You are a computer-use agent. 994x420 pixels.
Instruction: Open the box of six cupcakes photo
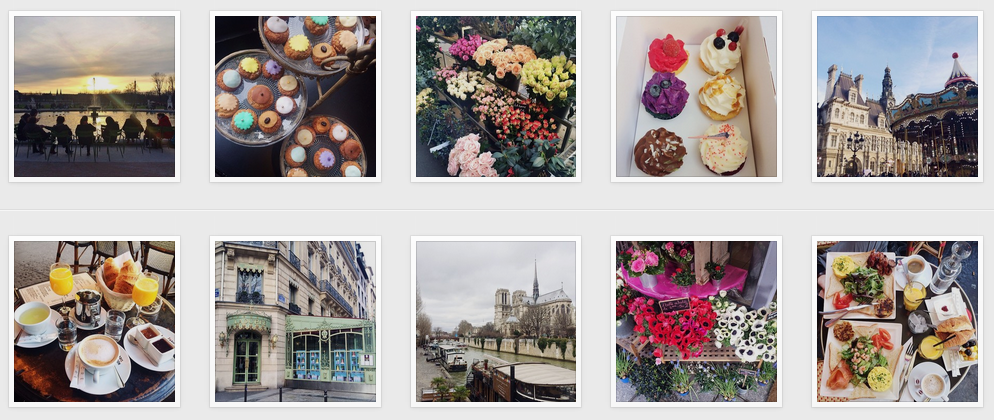coord(697,96)
